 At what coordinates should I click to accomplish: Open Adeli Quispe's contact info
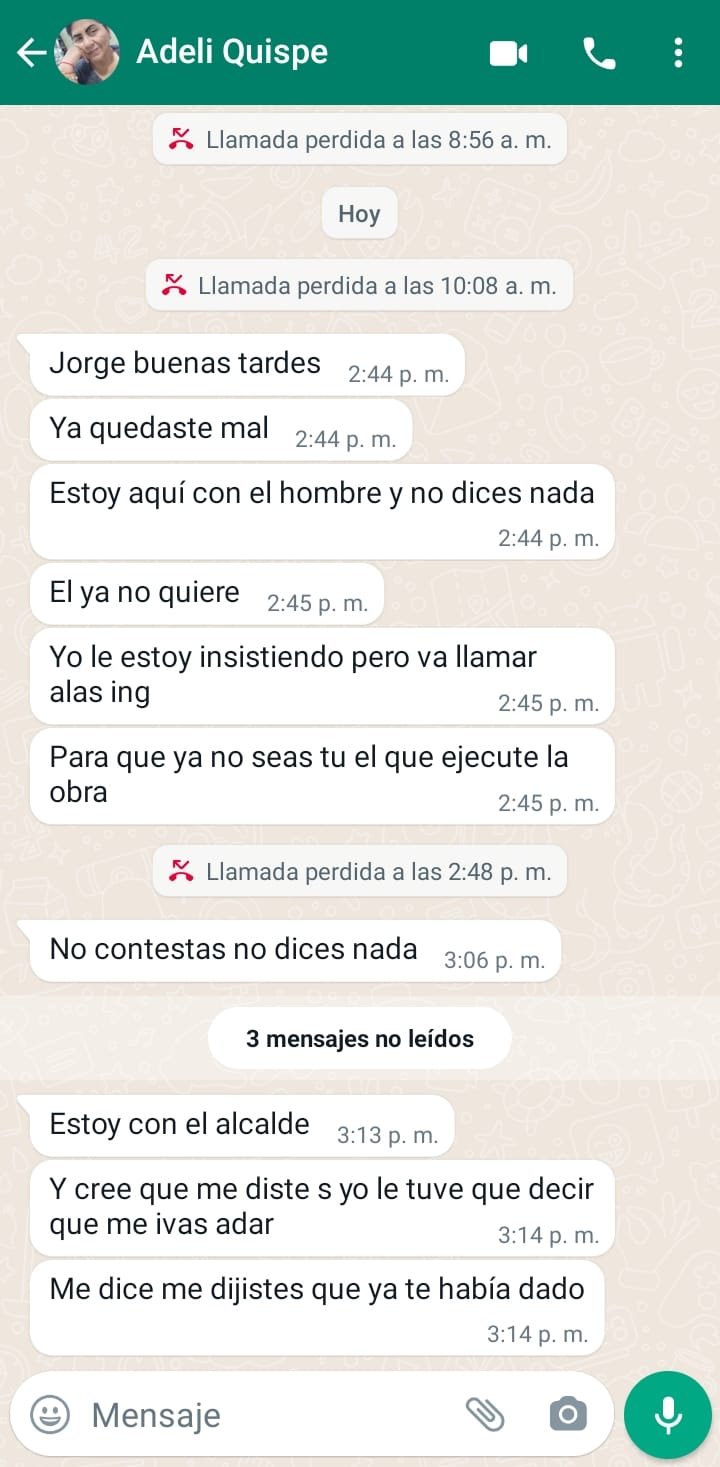(x=232, y=52)
